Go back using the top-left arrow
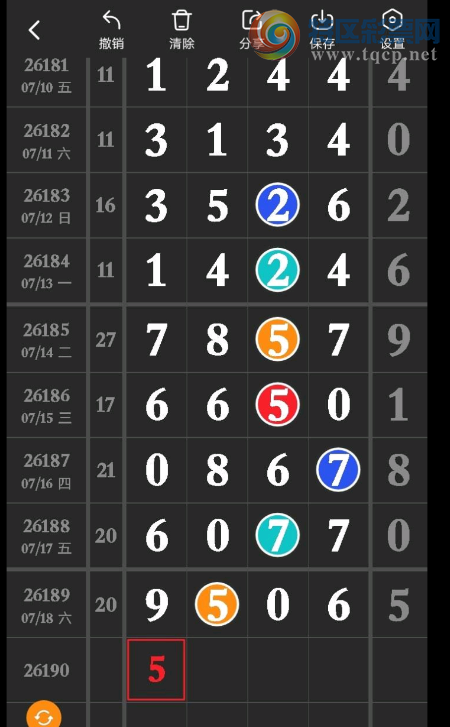Viewport: 450px width, 727px height. (34, 30)
